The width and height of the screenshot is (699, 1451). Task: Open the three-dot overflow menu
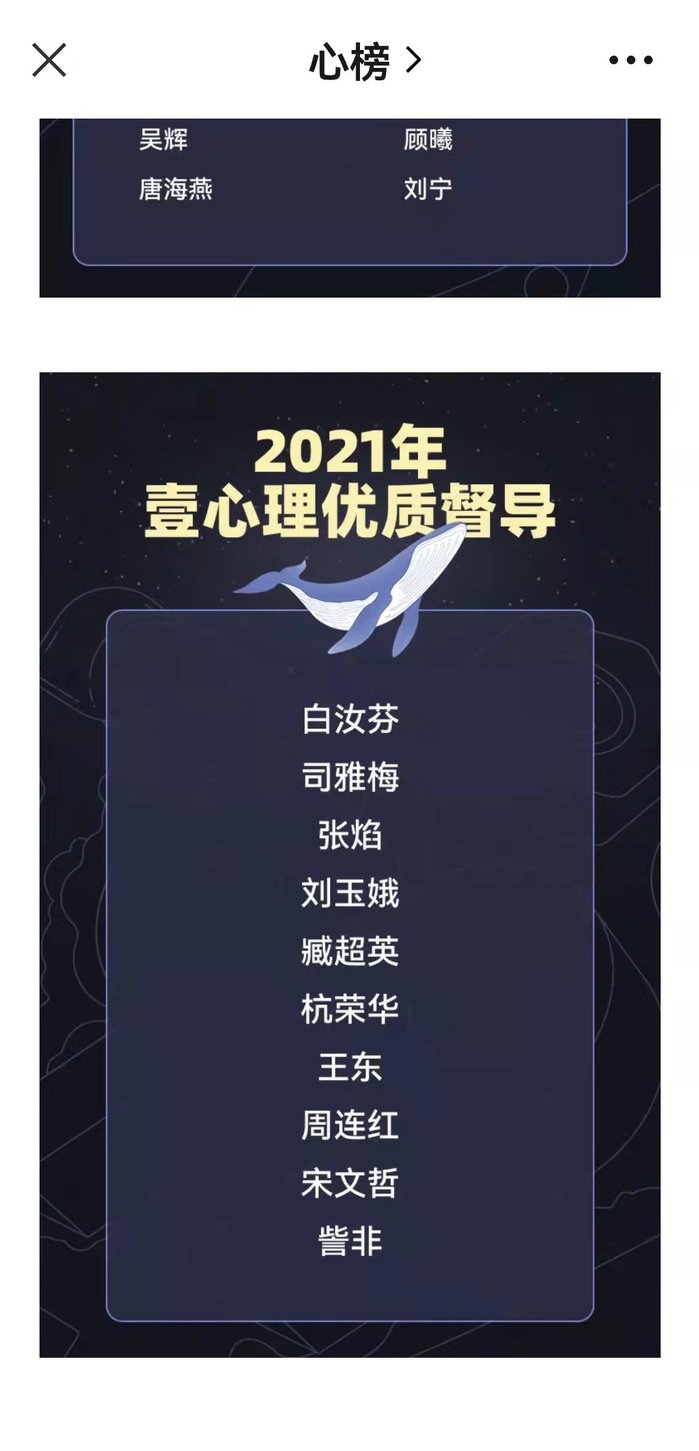tap(630, 61)
